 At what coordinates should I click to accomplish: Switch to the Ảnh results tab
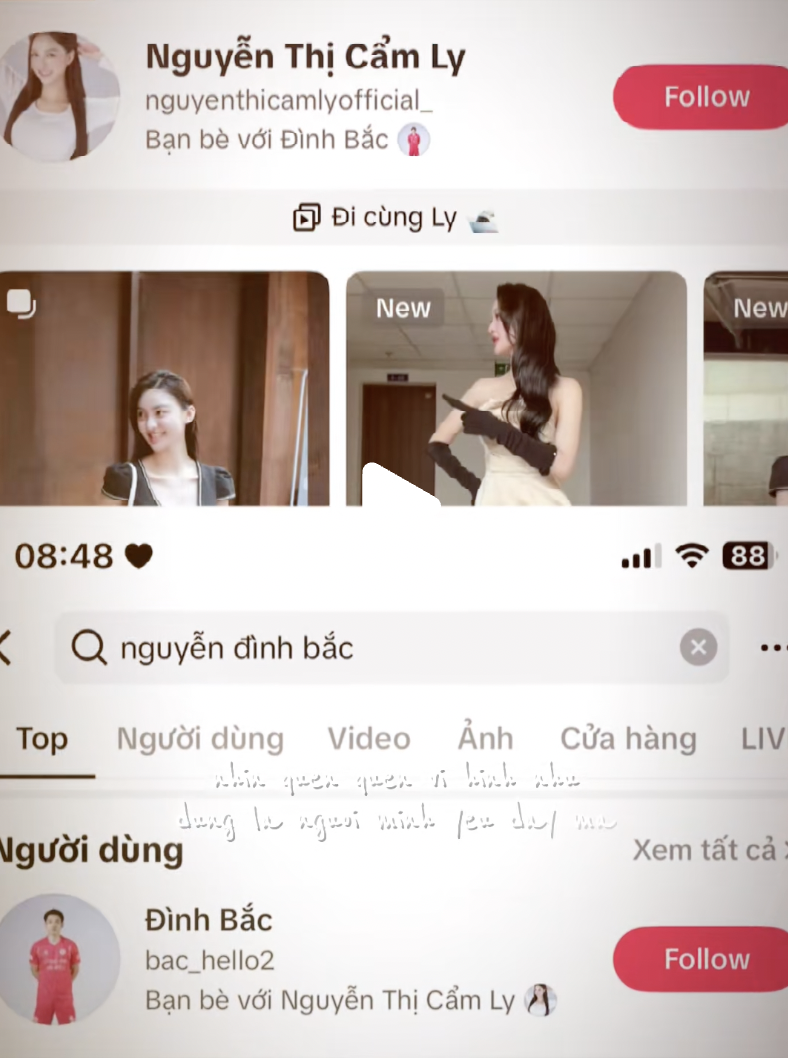(x=485, y=738)
